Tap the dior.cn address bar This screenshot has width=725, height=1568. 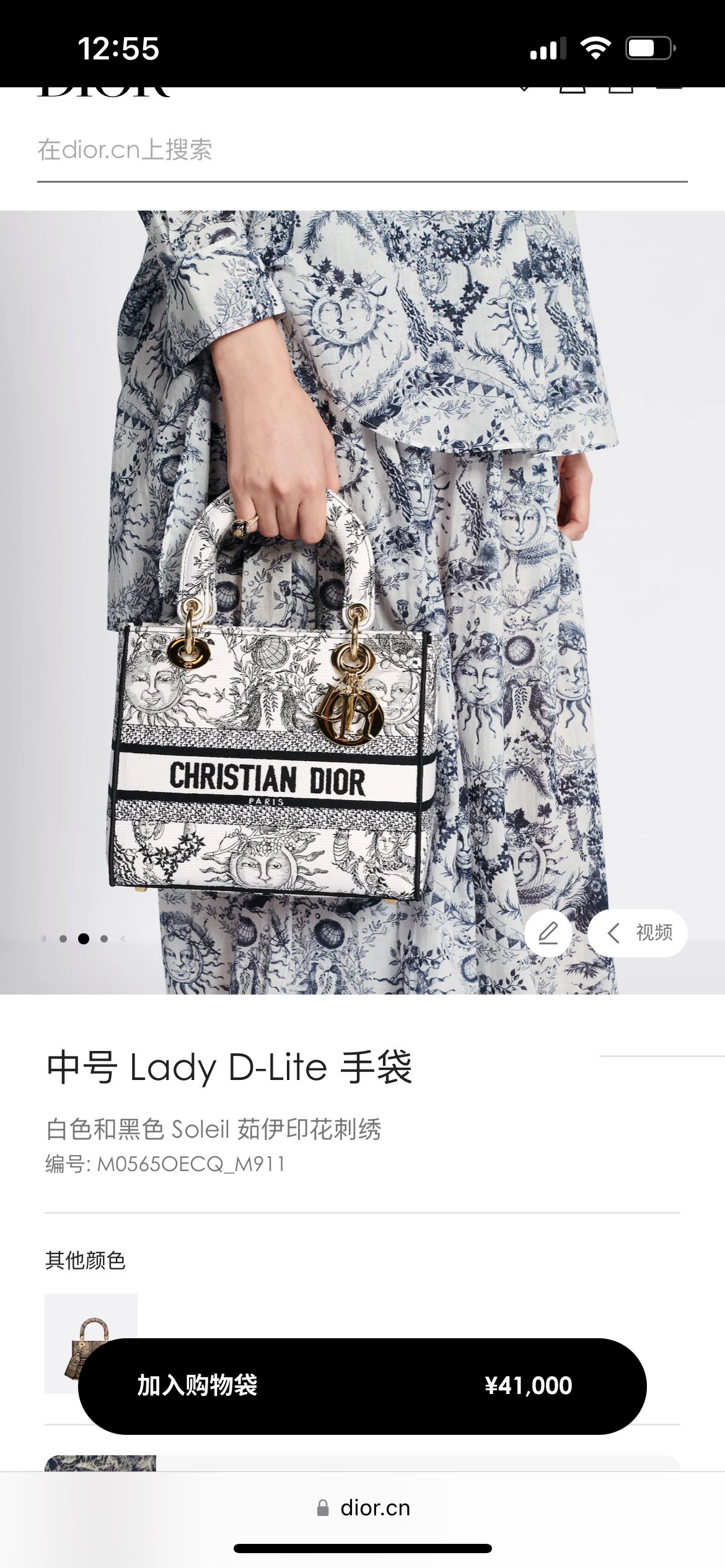tap(363, 1508)
